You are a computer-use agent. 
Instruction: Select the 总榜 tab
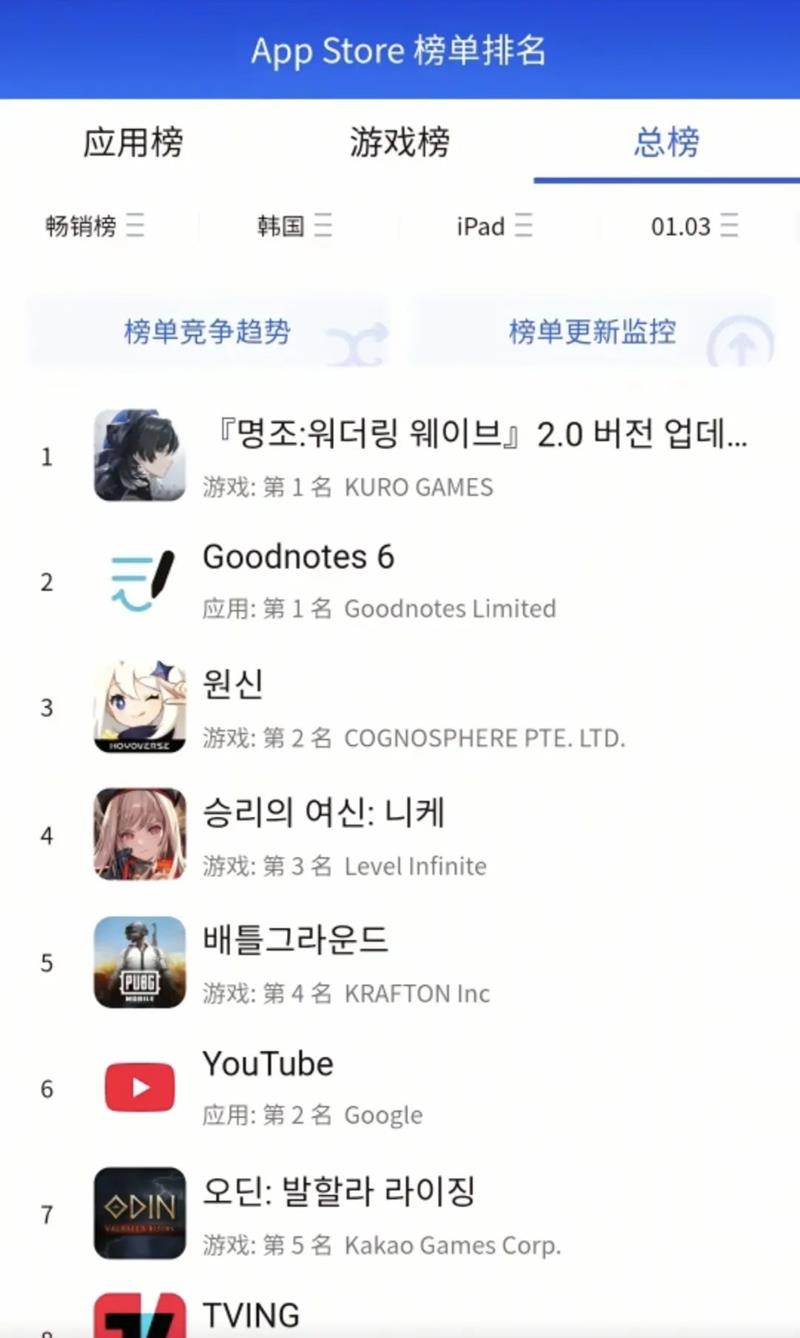coord(666,142)
